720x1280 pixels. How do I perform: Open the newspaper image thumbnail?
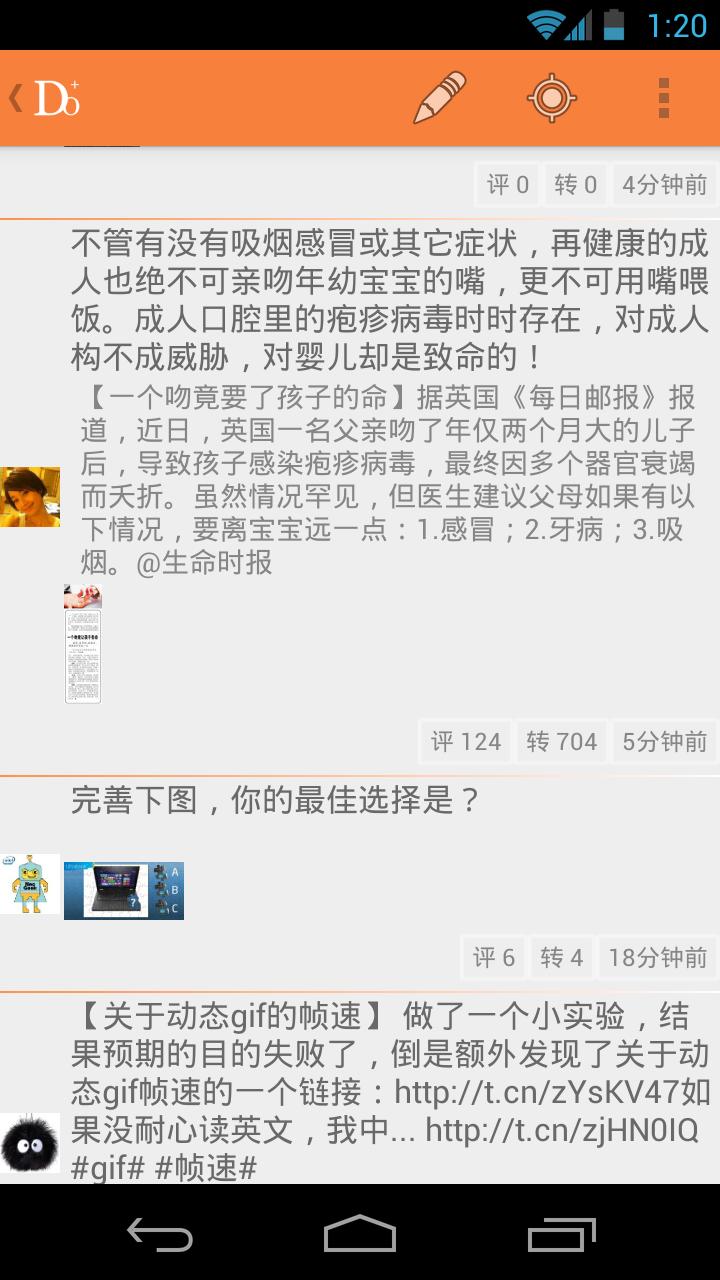83,644
